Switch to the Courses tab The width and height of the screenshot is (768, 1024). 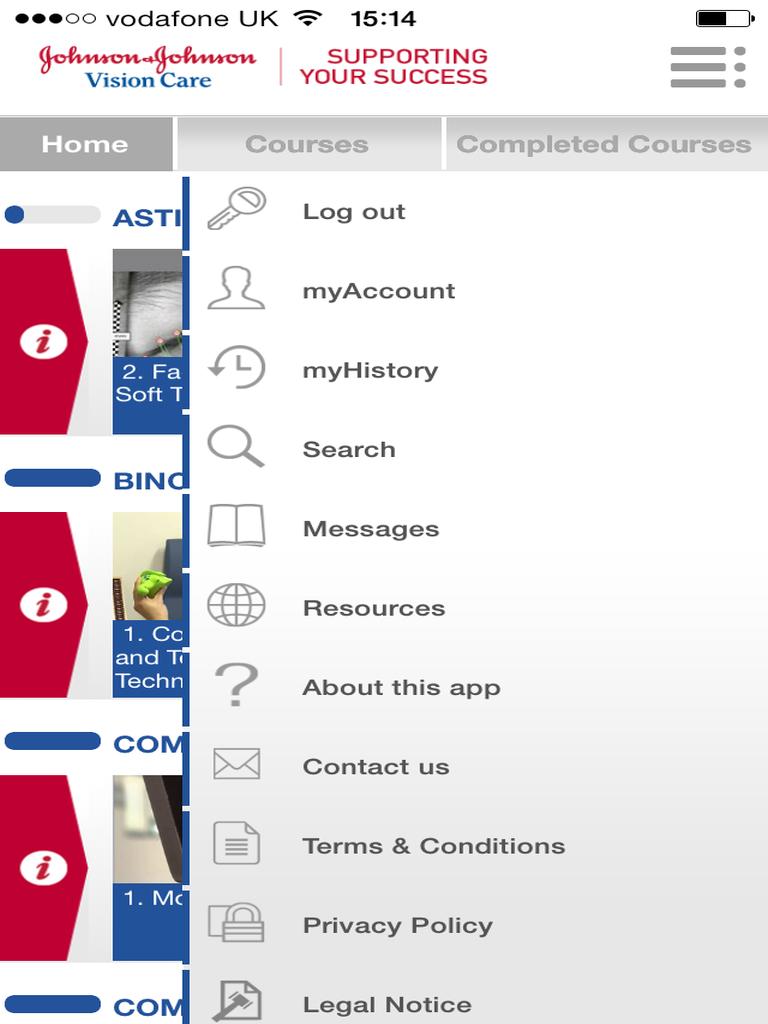click(307, 144)
